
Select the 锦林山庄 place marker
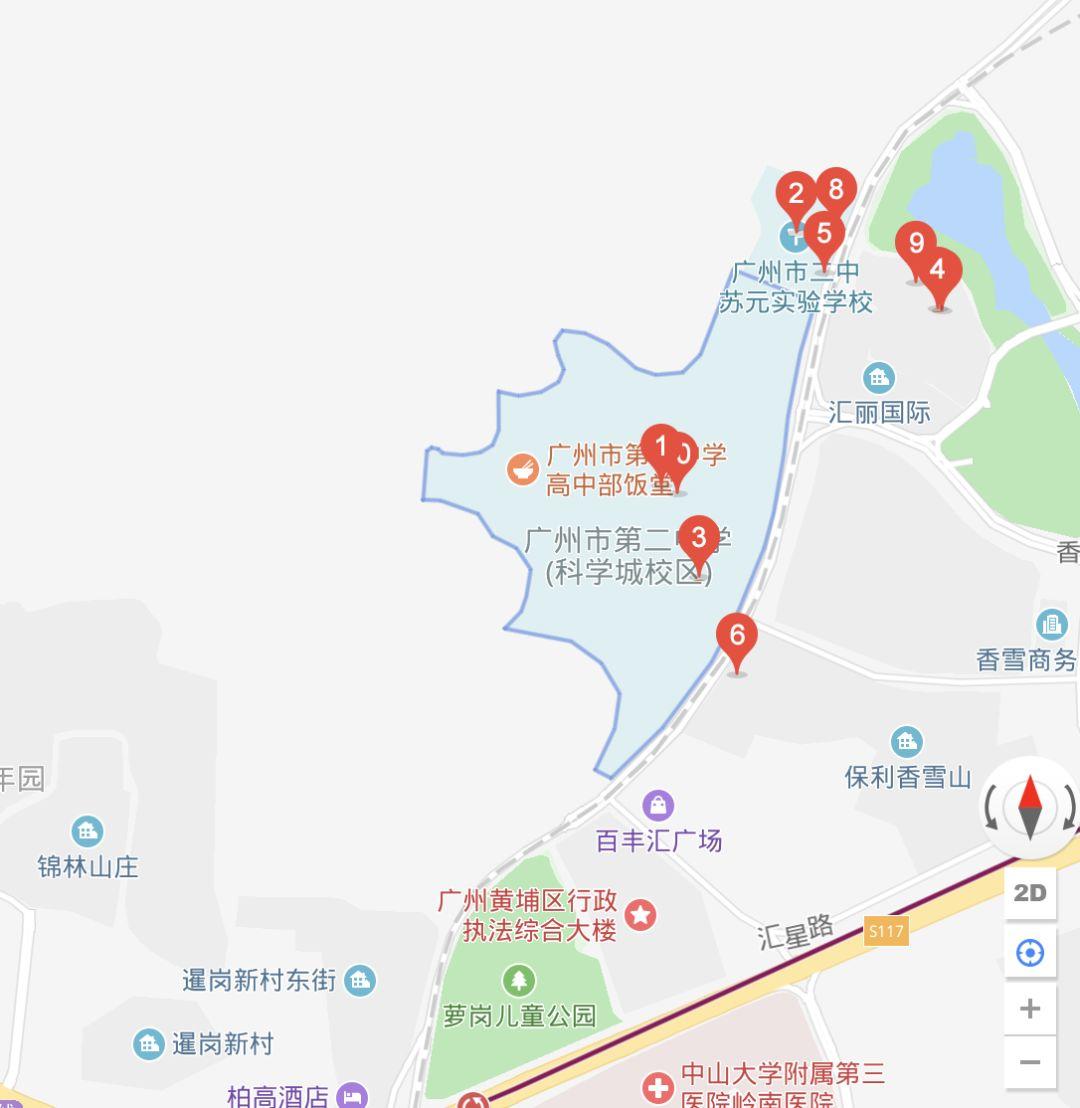click(87, 830)
